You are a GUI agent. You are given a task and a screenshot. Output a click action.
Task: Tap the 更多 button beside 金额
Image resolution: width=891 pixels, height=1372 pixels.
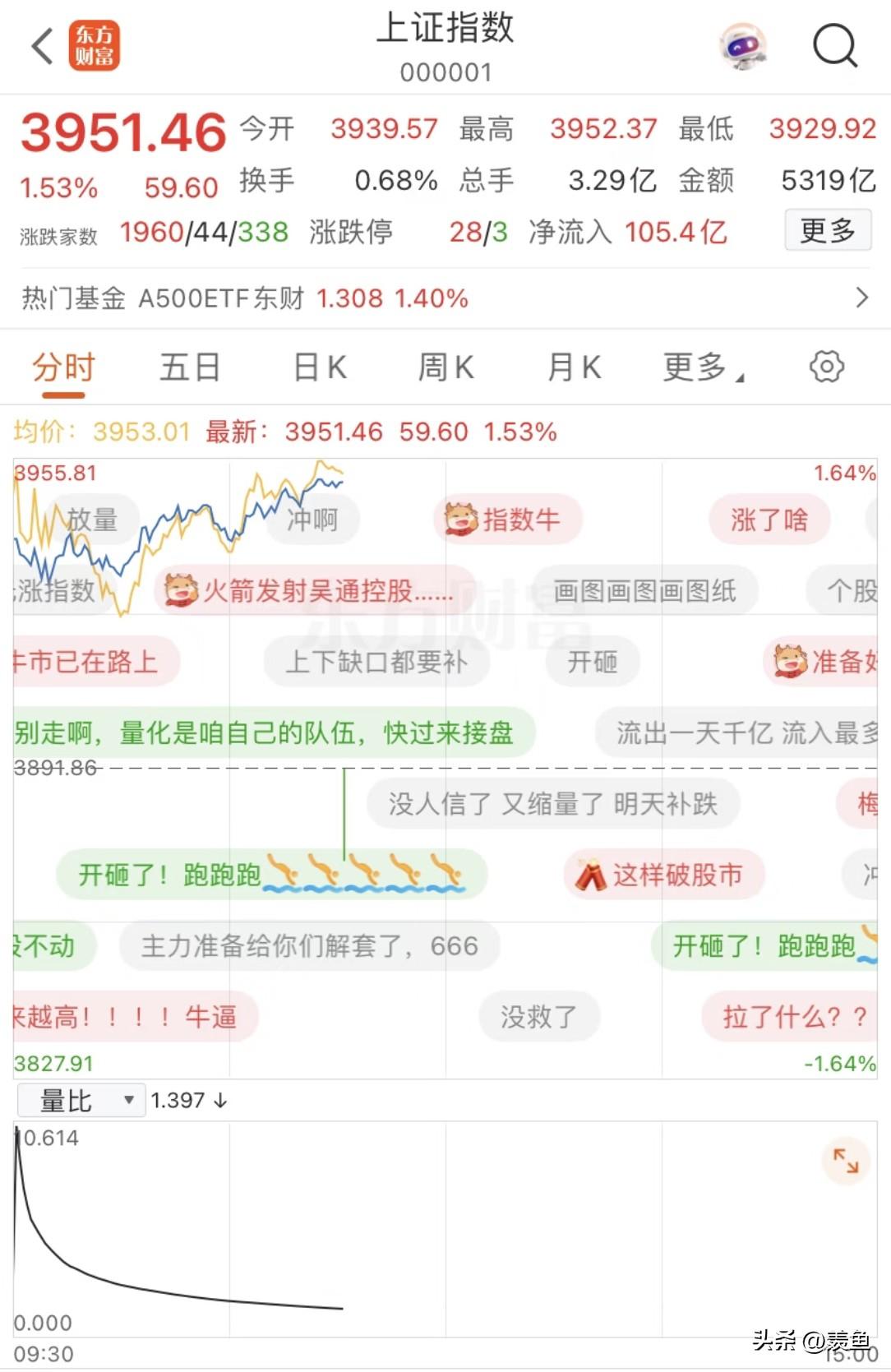click(x=827, y=232)
